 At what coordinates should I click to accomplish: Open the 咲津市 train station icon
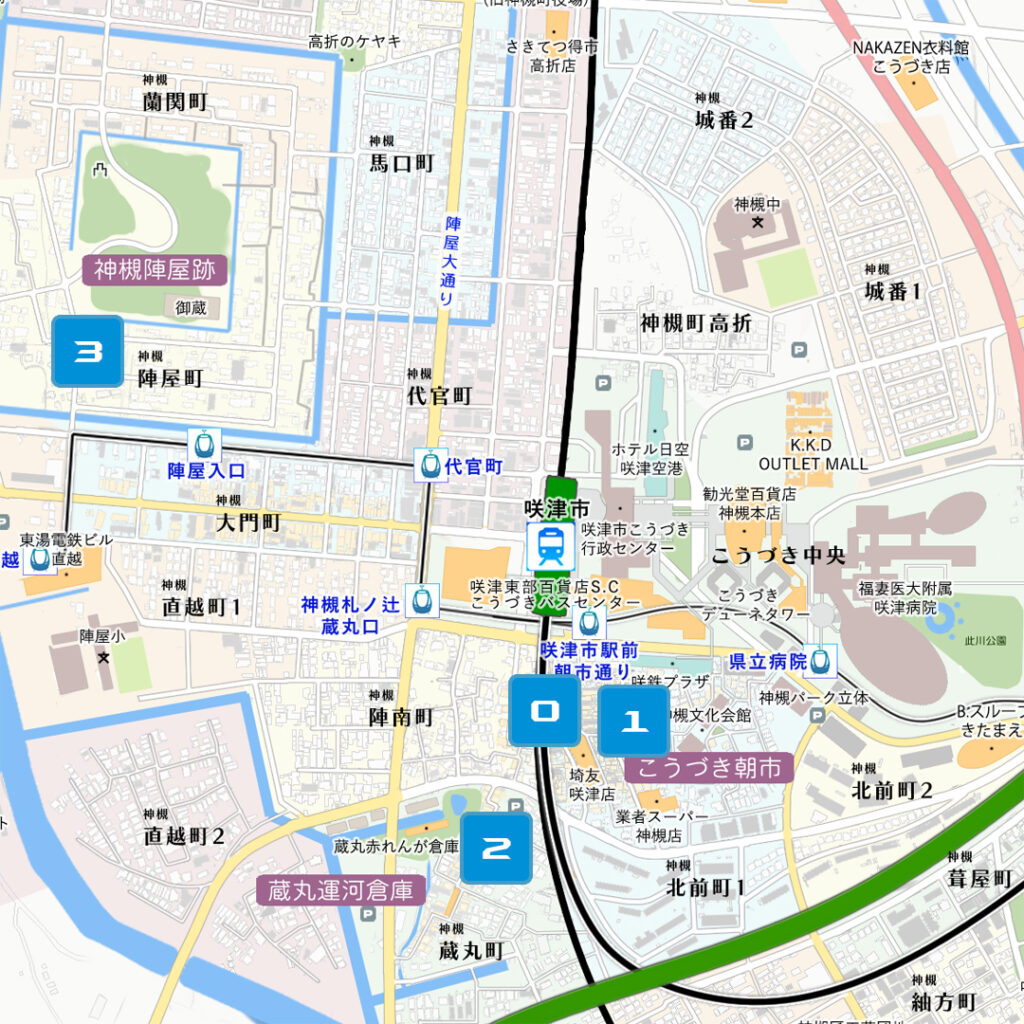coord(550,546)
